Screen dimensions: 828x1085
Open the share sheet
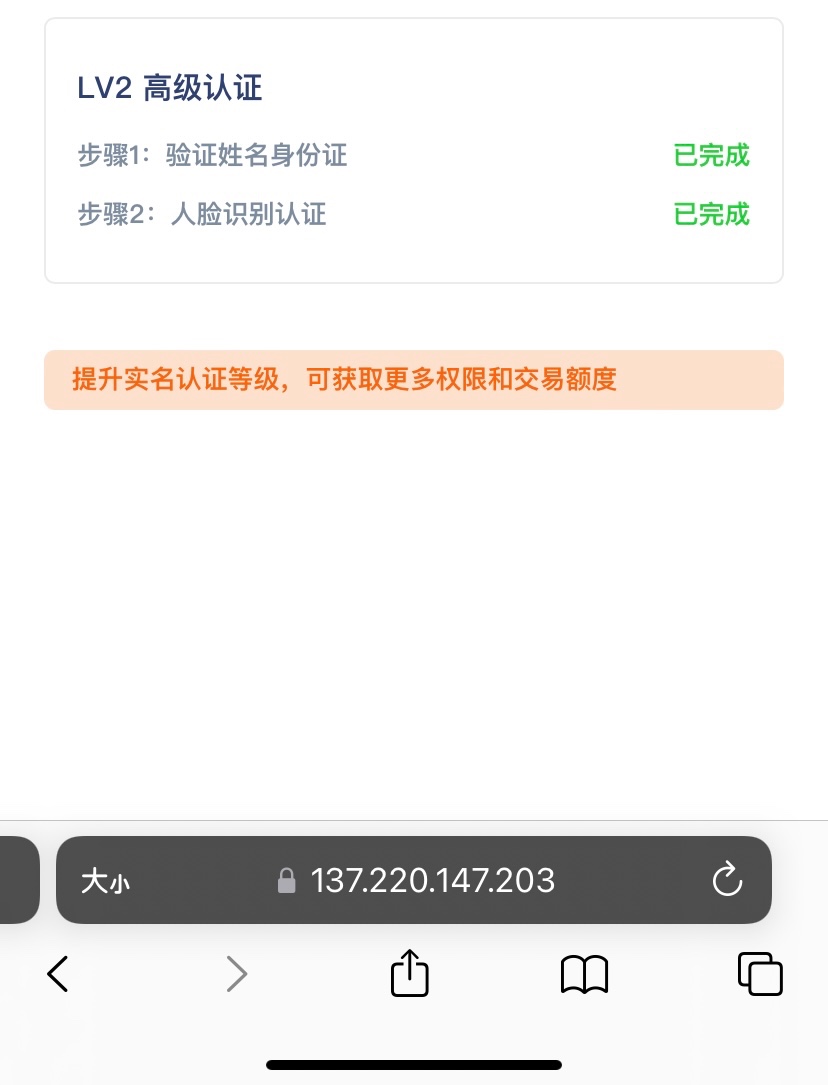tap(409, 973)
